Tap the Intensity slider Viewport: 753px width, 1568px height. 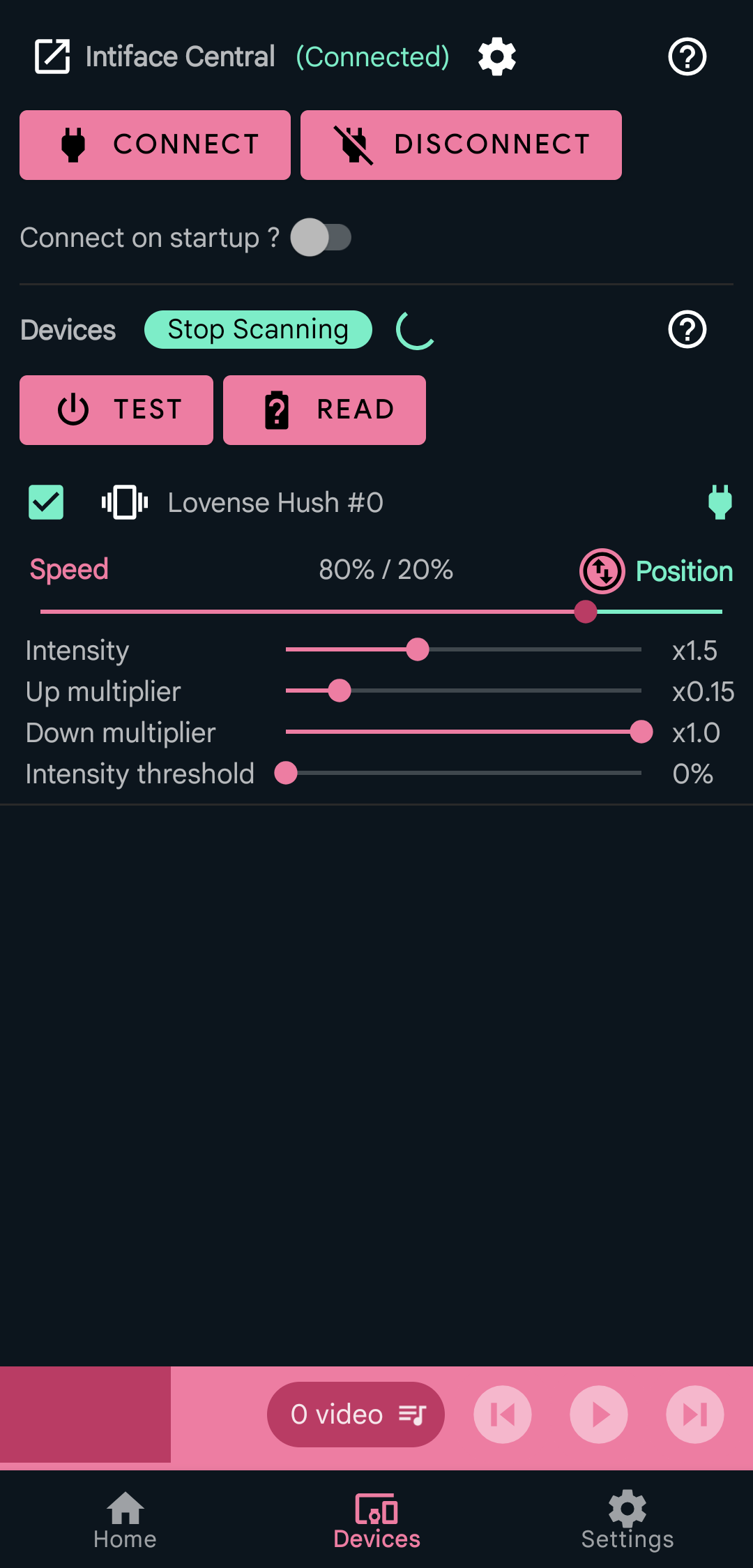tap(464, 649)
